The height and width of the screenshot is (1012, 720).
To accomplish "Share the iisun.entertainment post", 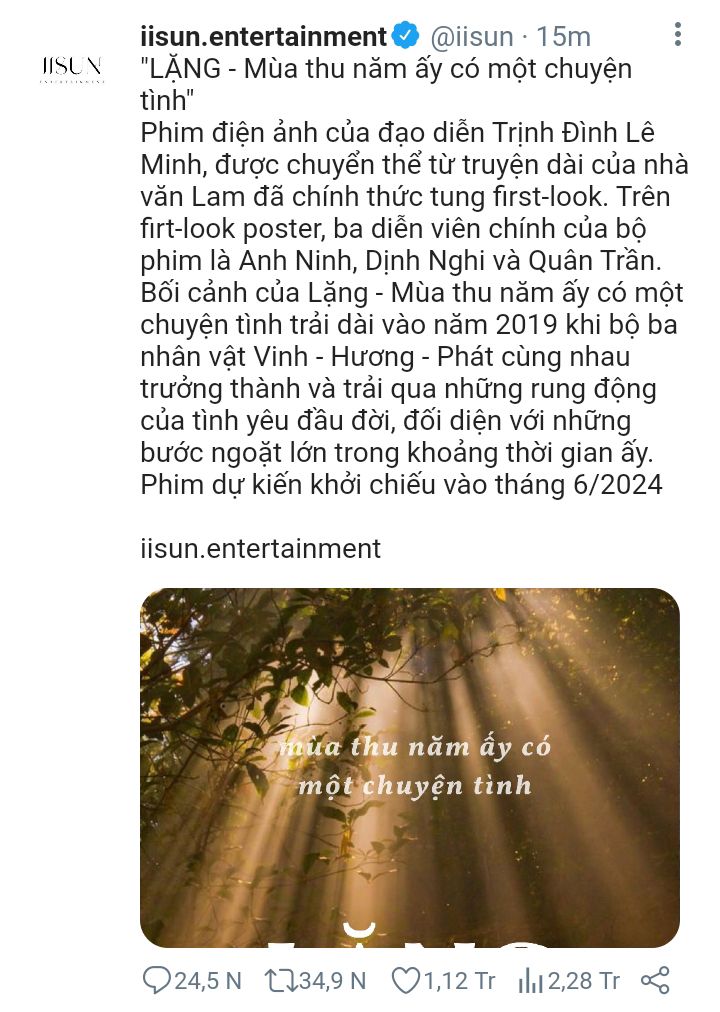I will click(654, 981).
